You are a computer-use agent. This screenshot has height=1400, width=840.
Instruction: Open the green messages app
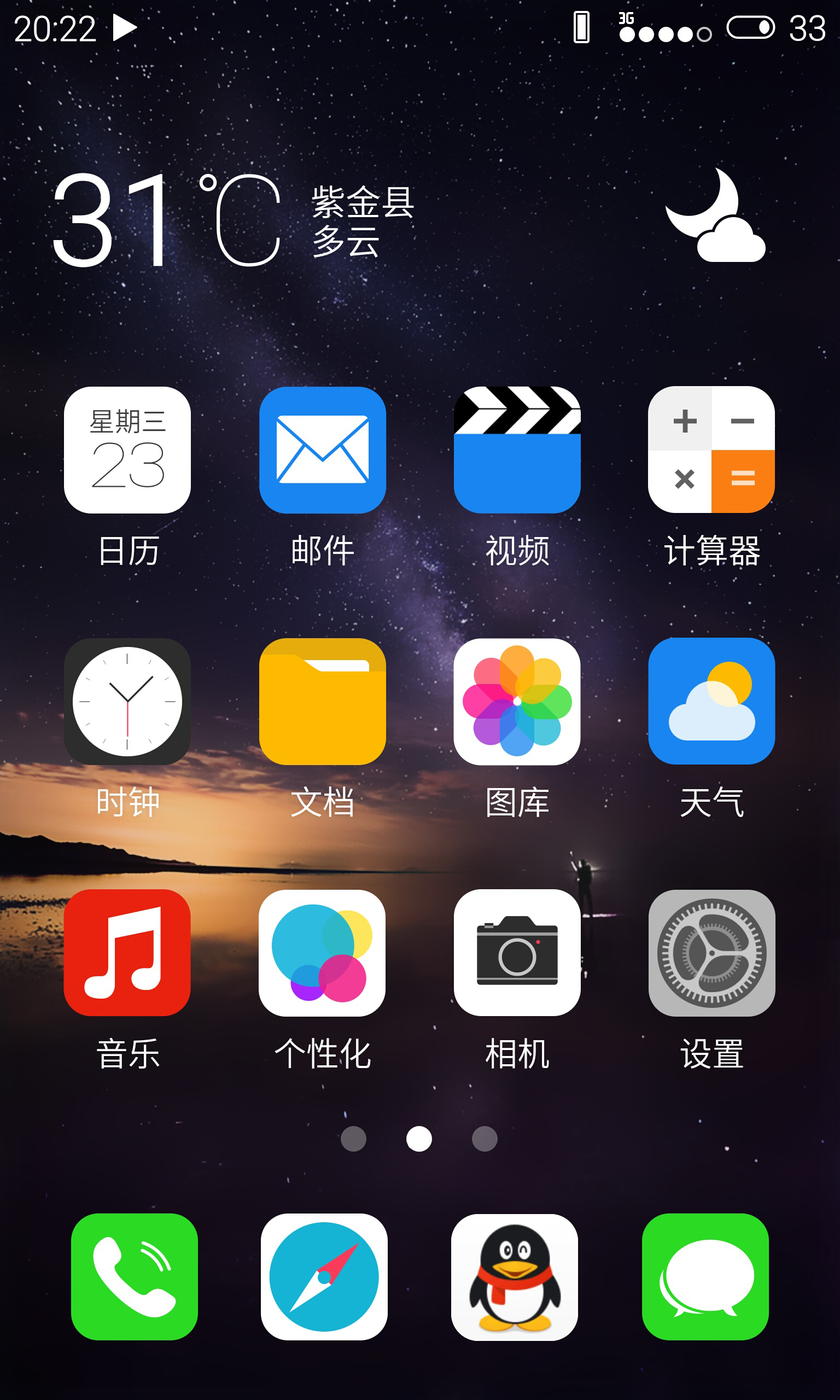pos(705,1276)
